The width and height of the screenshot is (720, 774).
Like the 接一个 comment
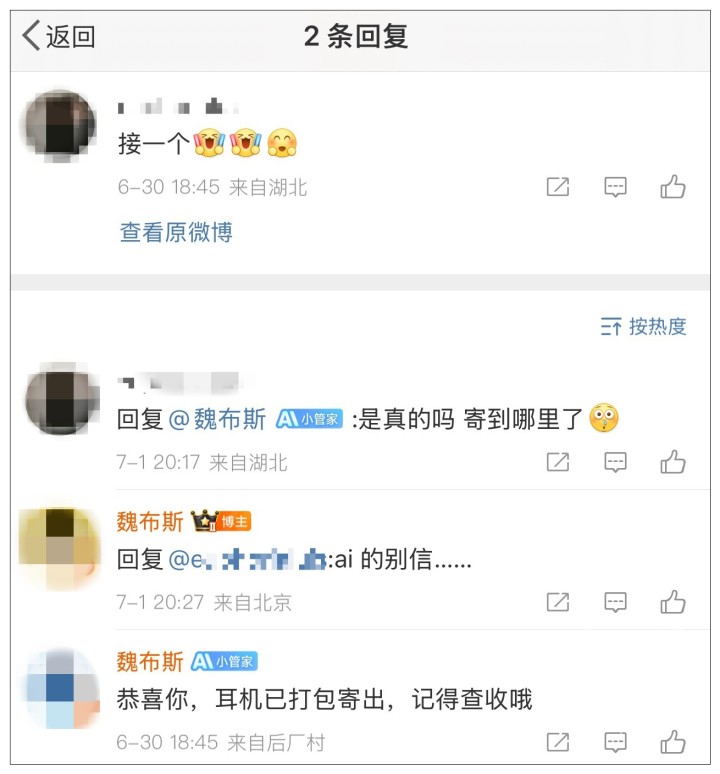[x=673, y=187]
